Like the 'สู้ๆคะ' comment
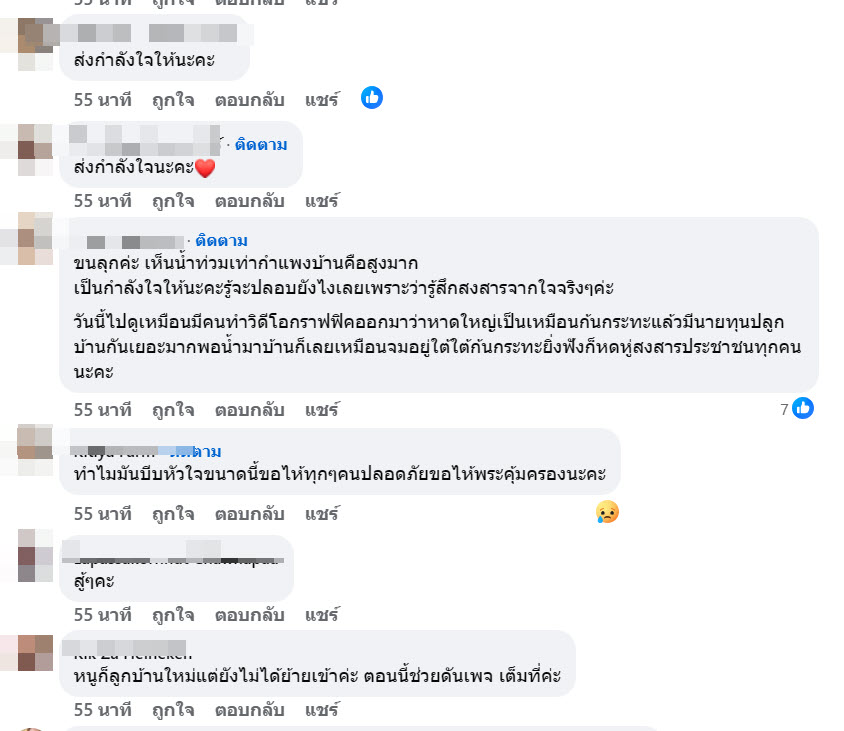844x731 pixels. pos(173,614)
